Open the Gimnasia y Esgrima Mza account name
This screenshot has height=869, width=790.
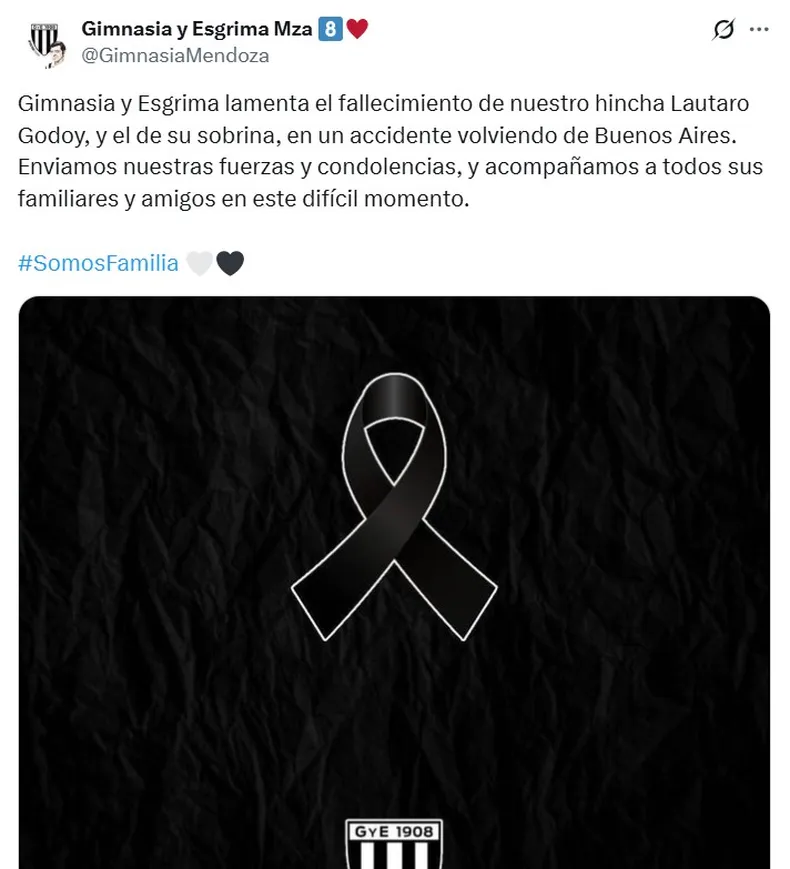pos(195,28)
